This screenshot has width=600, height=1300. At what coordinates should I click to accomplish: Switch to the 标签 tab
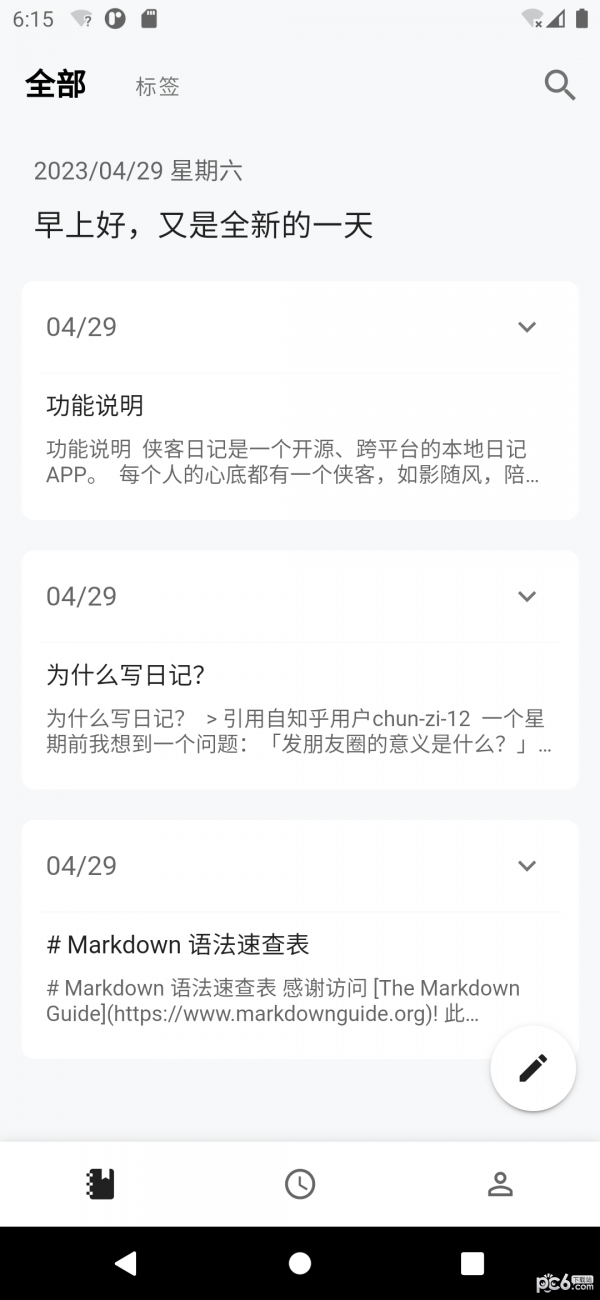tap(157, 87)
